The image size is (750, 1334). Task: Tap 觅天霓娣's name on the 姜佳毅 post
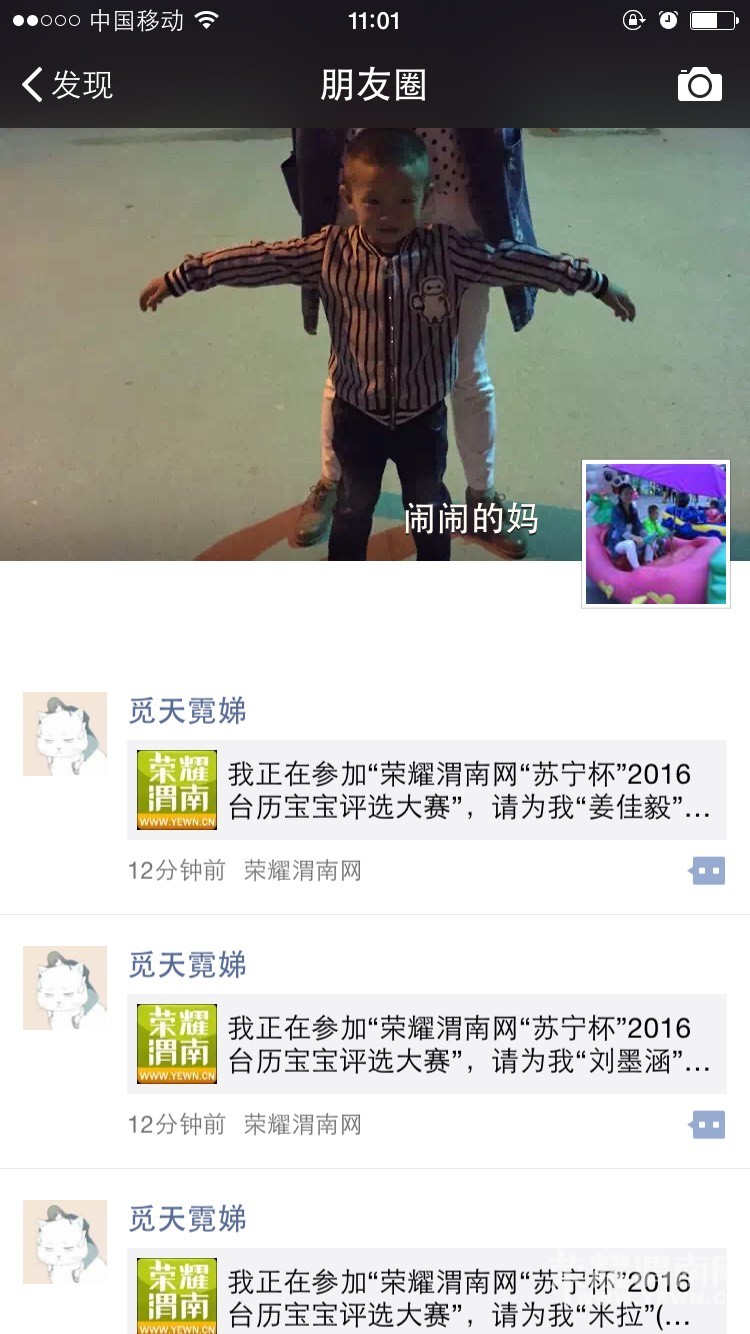tap(187, 711)
